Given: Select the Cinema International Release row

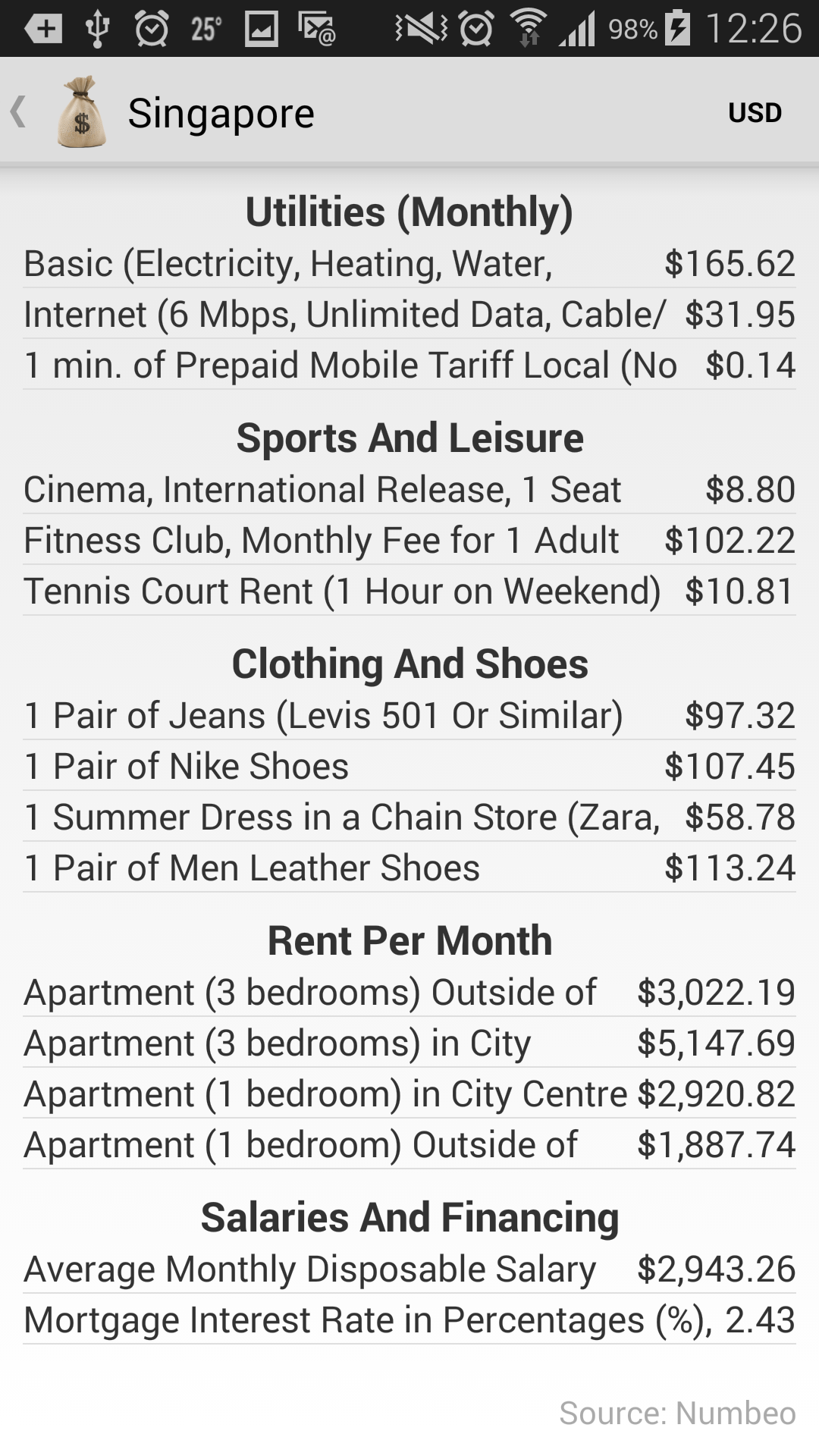Looking at the screenshot, I should pos(409,489).
